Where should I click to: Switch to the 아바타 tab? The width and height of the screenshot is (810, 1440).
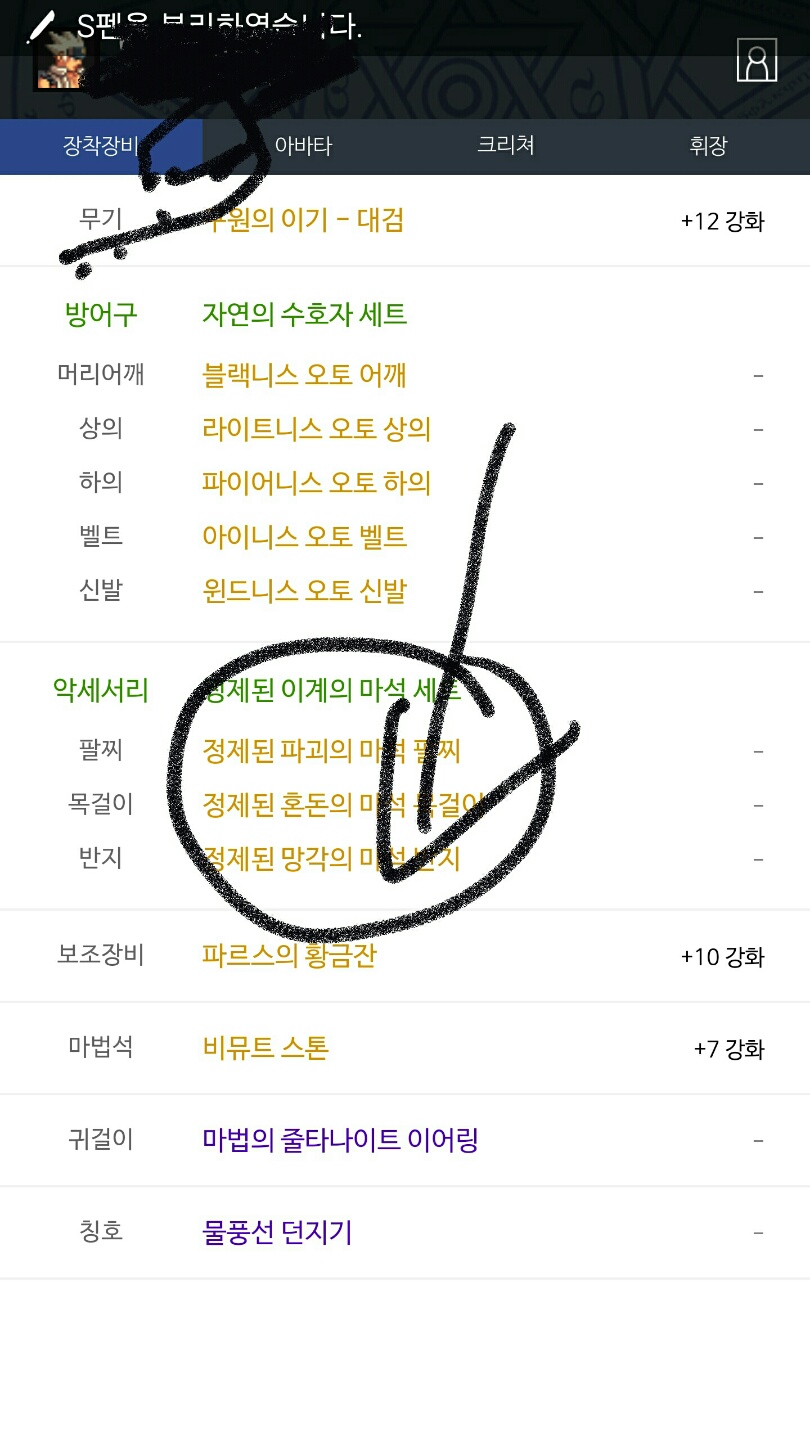coord(303,146)
